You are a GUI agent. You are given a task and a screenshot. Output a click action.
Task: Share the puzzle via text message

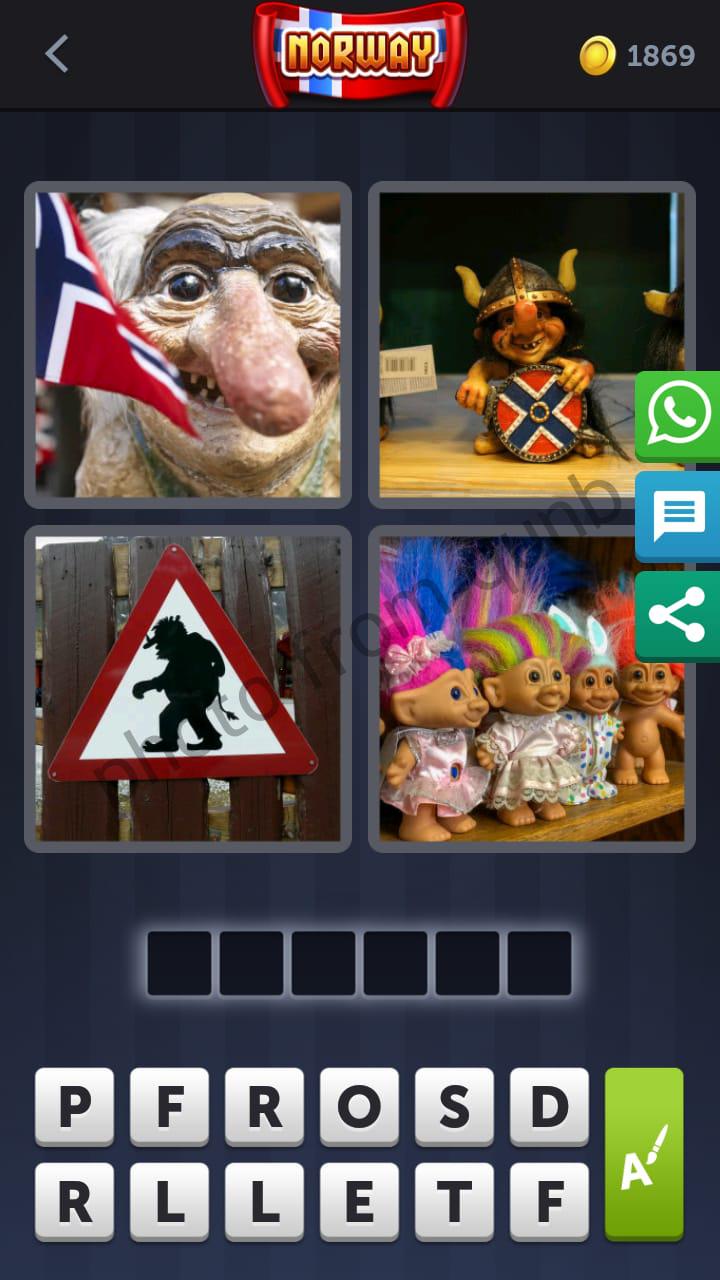pos(678,516)
